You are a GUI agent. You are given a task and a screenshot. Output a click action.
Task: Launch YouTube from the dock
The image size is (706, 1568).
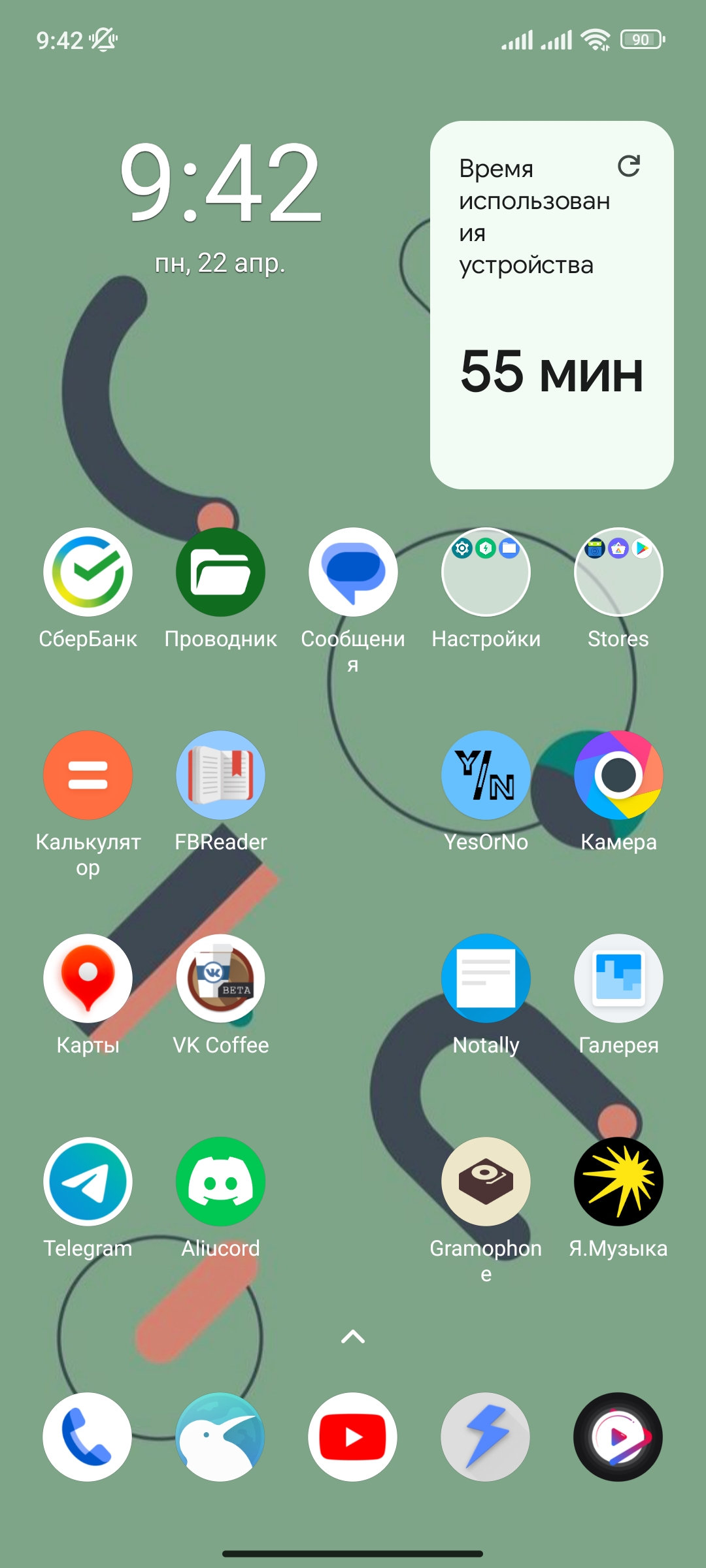click(x=353, y=1437)
